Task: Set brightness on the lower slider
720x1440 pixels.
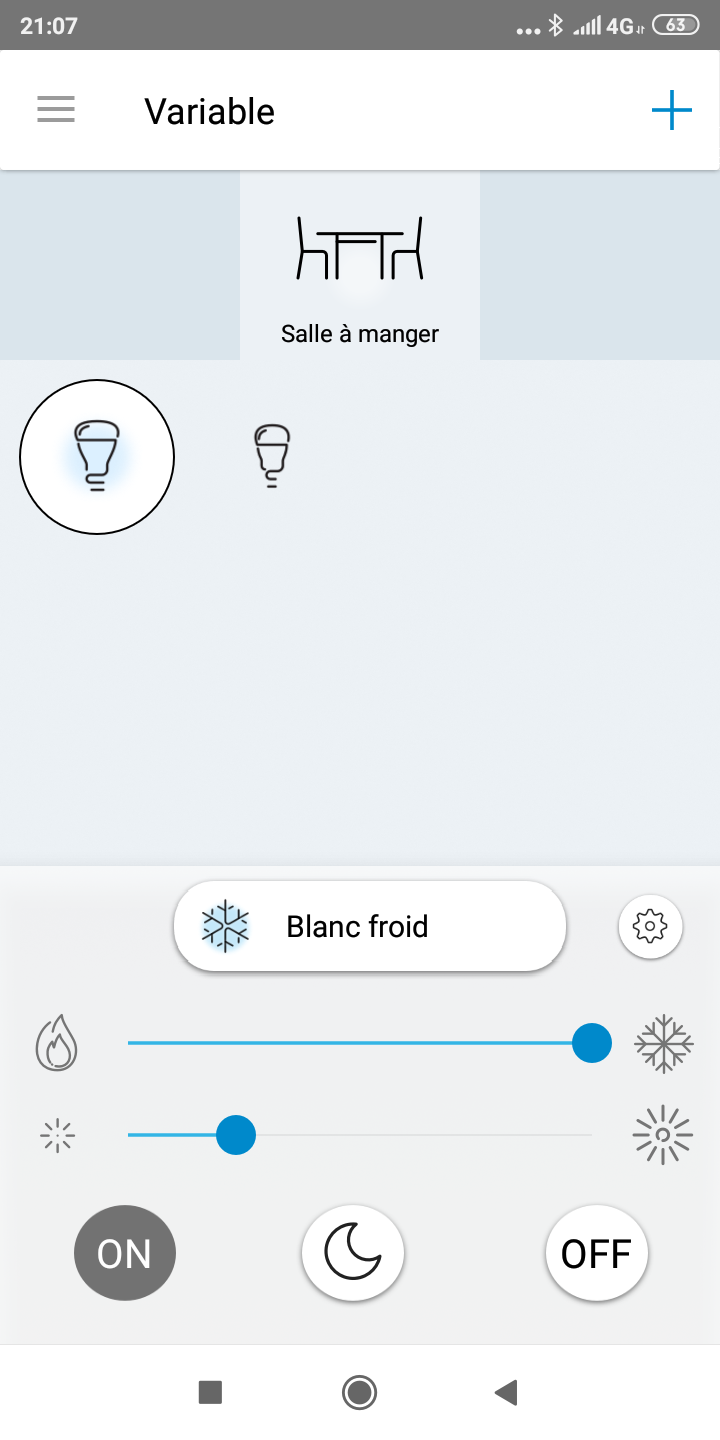Action: pos(360,1135)
